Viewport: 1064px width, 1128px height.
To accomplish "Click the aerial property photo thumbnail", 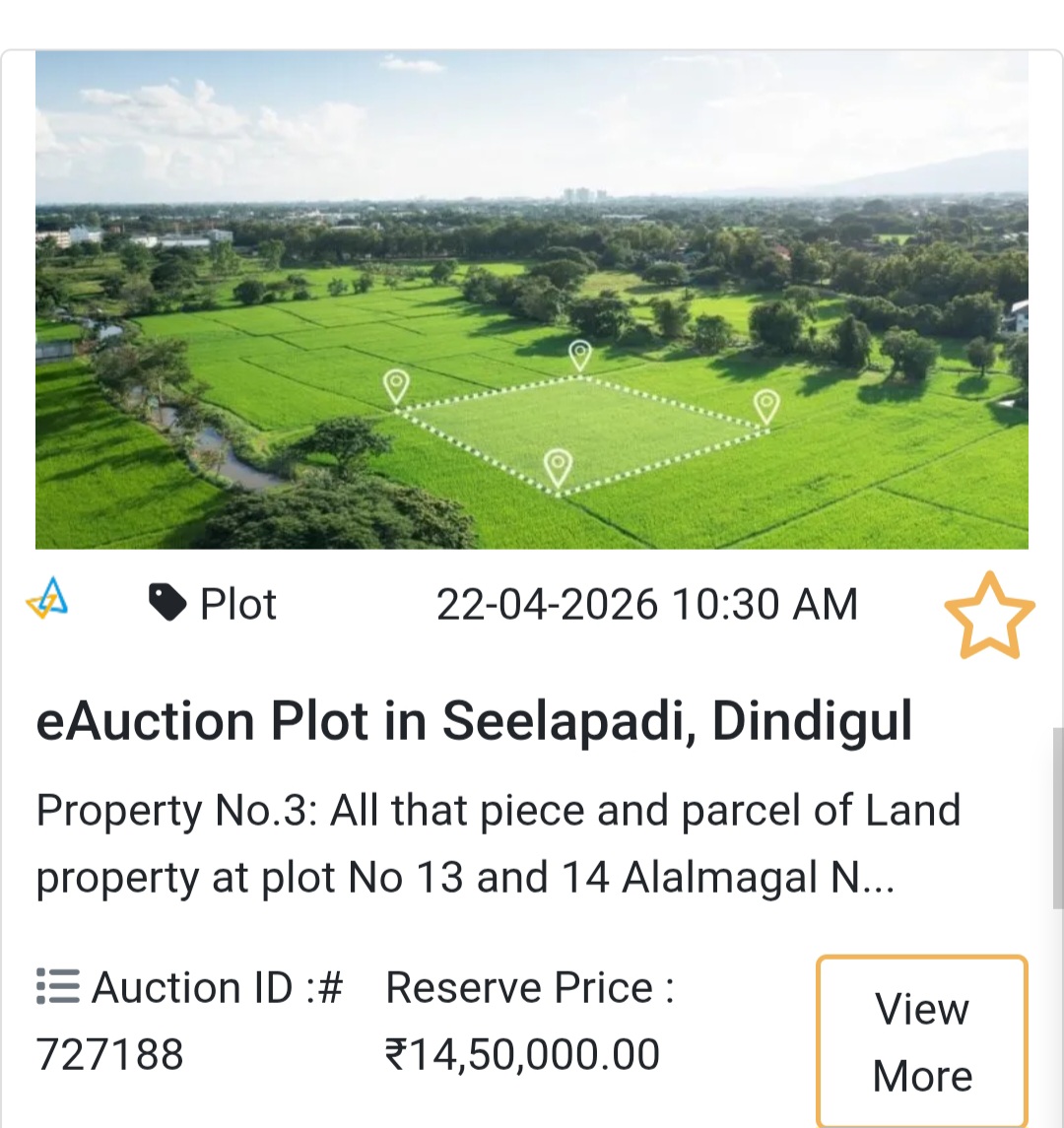I will 532,299.
